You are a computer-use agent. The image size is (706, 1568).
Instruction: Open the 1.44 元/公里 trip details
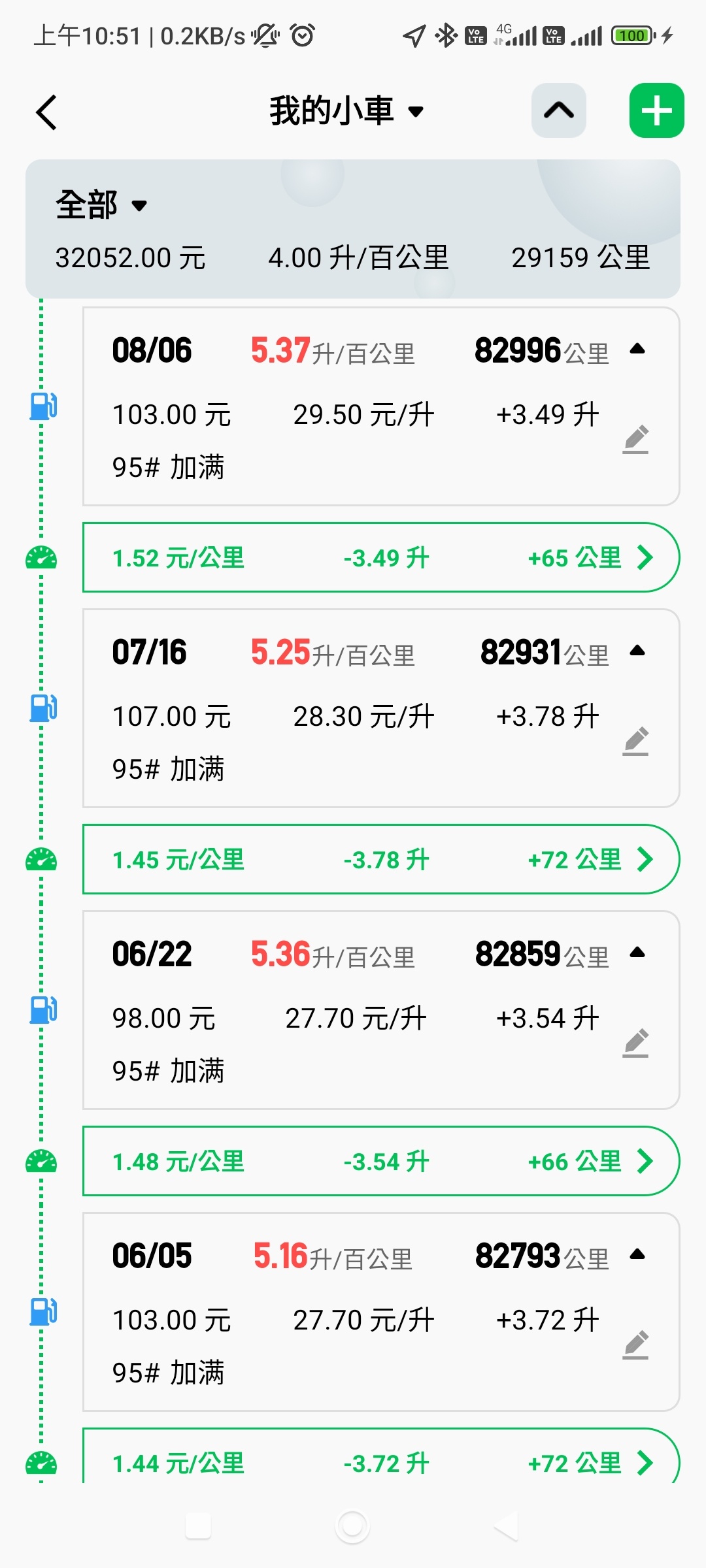[x=381, y=1456]
